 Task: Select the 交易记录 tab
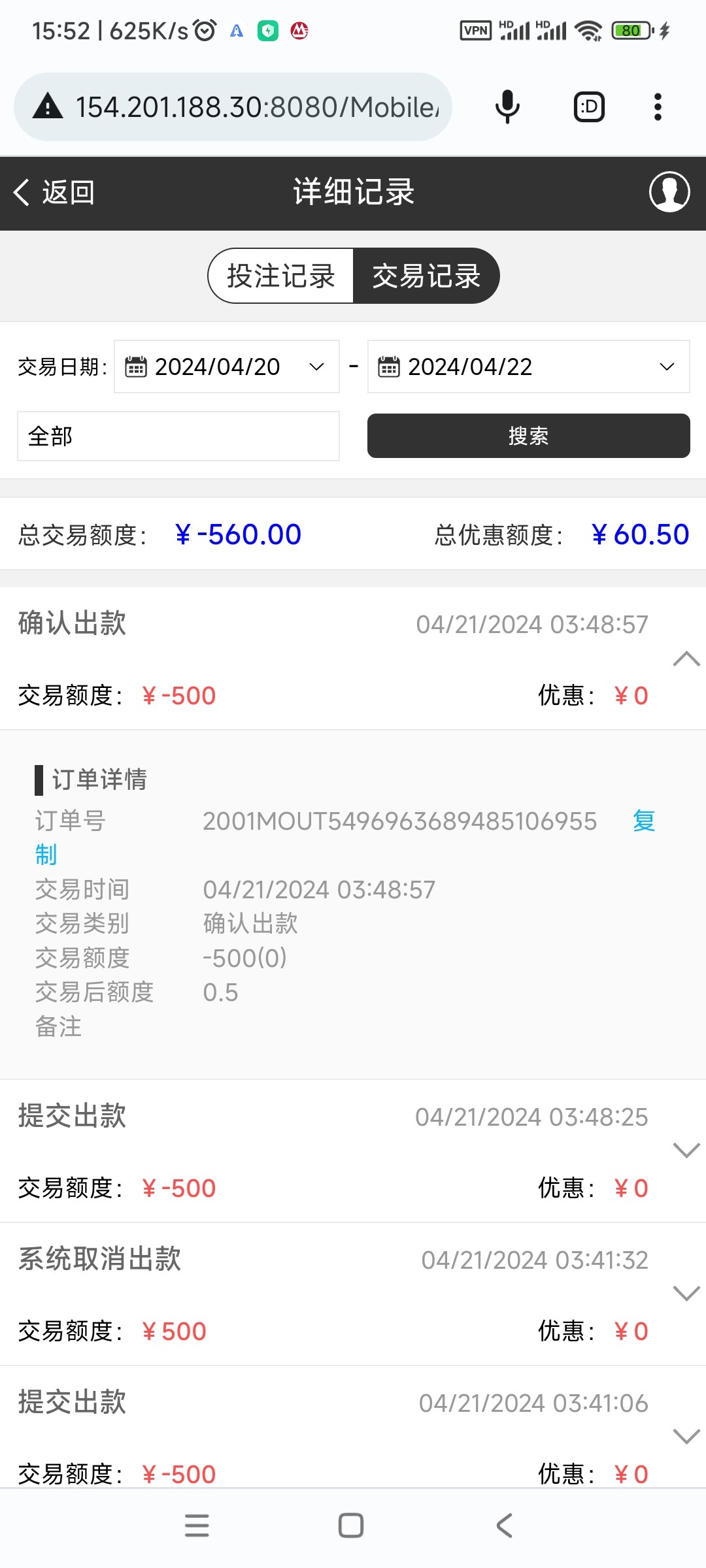pos(426,276)
